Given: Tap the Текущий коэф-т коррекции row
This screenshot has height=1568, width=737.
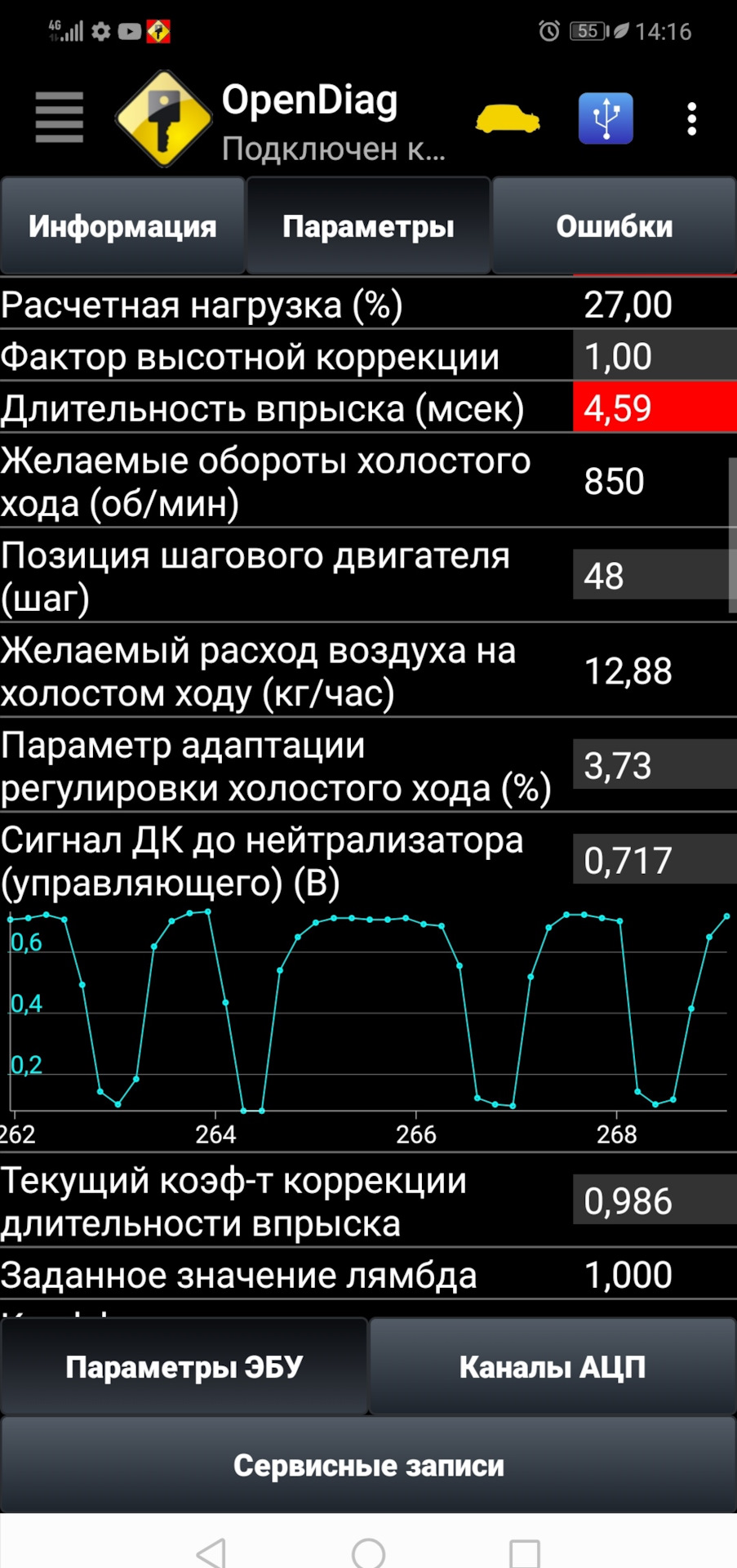Looking at the screenshot, I should tap(286, 1201).
